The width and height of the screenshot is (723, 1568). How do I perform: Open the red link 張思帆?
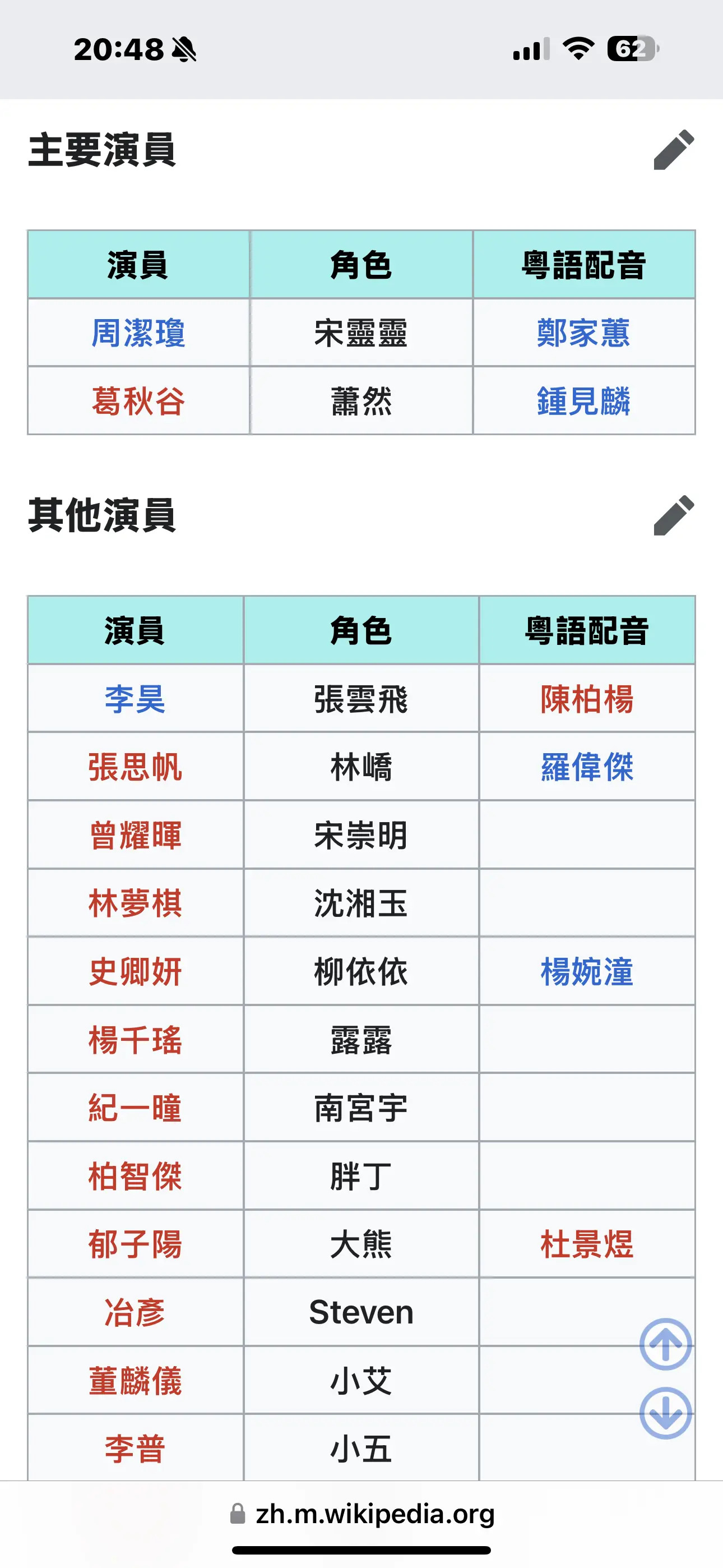[135, 767]
